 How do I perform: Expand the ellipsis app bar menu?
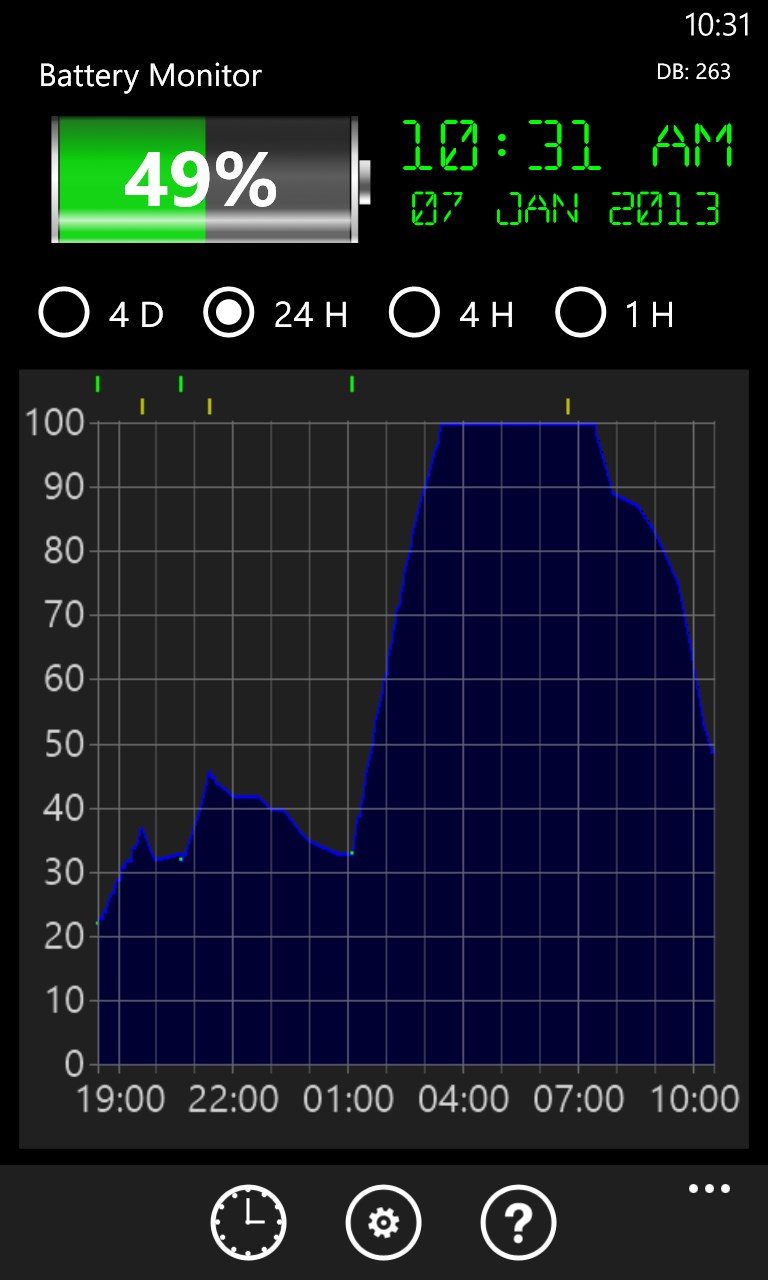(x=708, y=1188)
